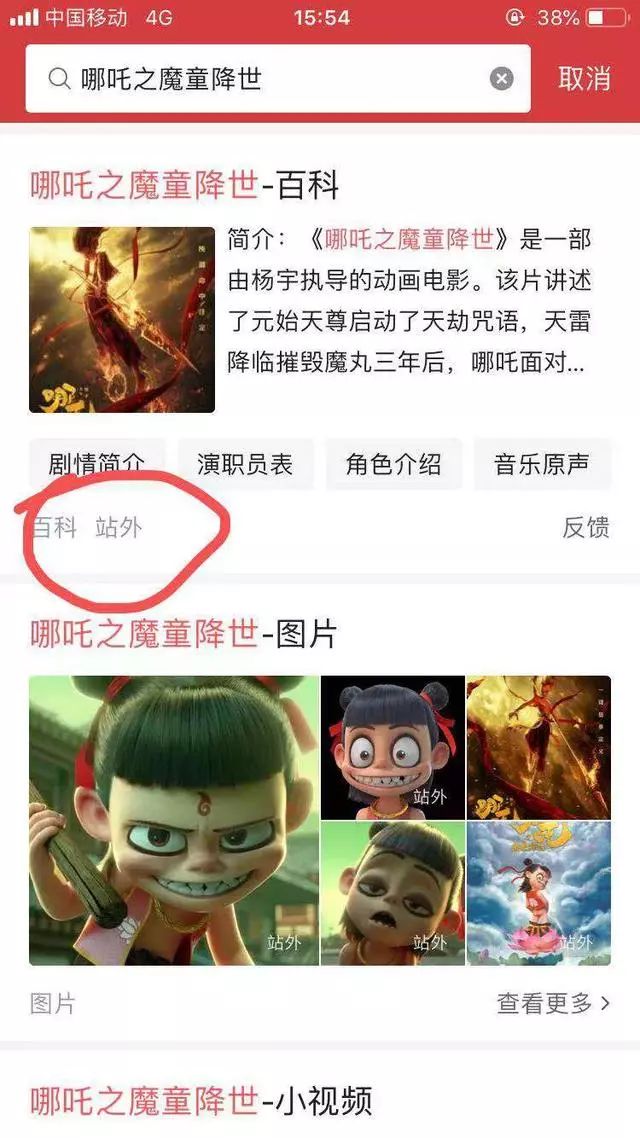The height and width of the screenshot is (1138, 640).
Task: Open the wide-eyed Nezha image on black background
Action: [392, 746]
